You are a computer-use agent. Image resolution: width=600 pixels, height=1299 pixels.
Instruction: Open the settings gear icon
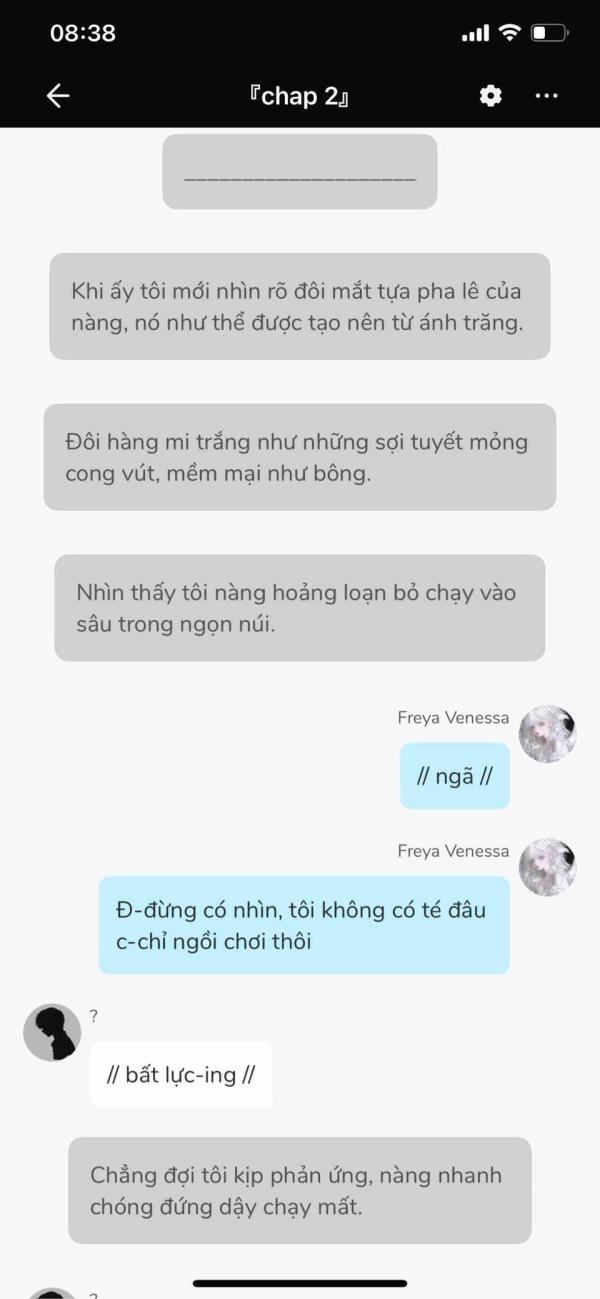pos(490,95)
